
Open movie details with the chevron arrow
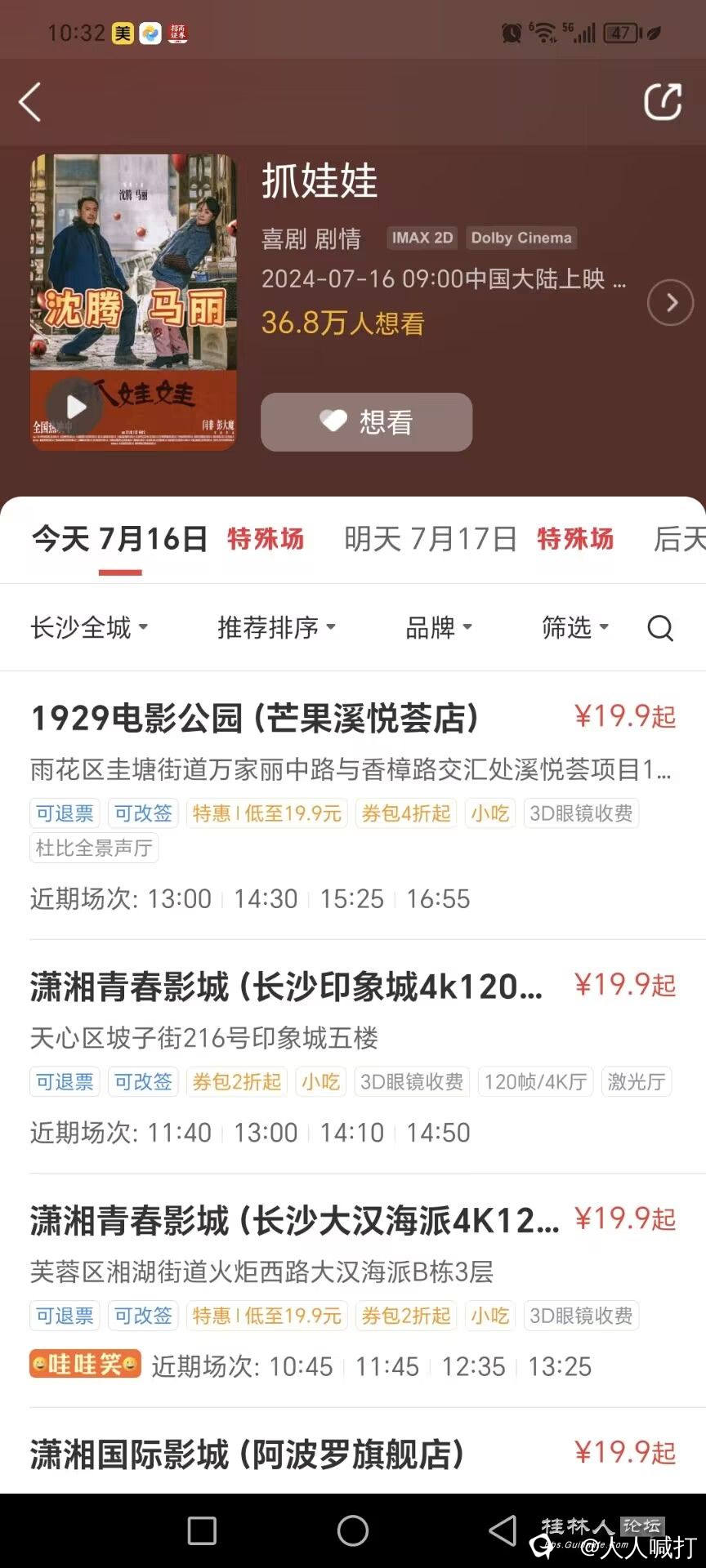[x=670, y=303]
